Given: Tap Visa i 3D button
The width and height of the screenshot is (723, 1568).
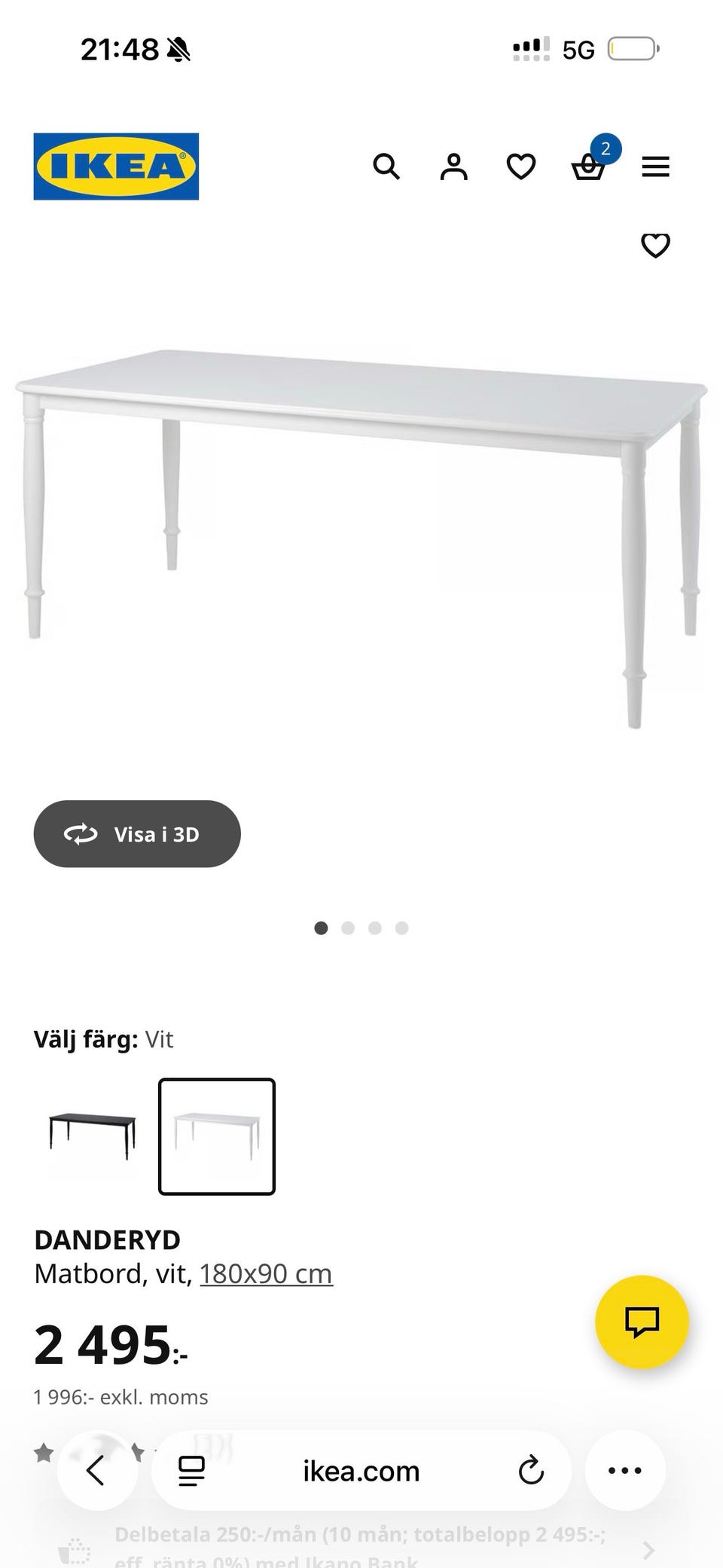Looking at the screenshot, I should [x=137, y=833].
